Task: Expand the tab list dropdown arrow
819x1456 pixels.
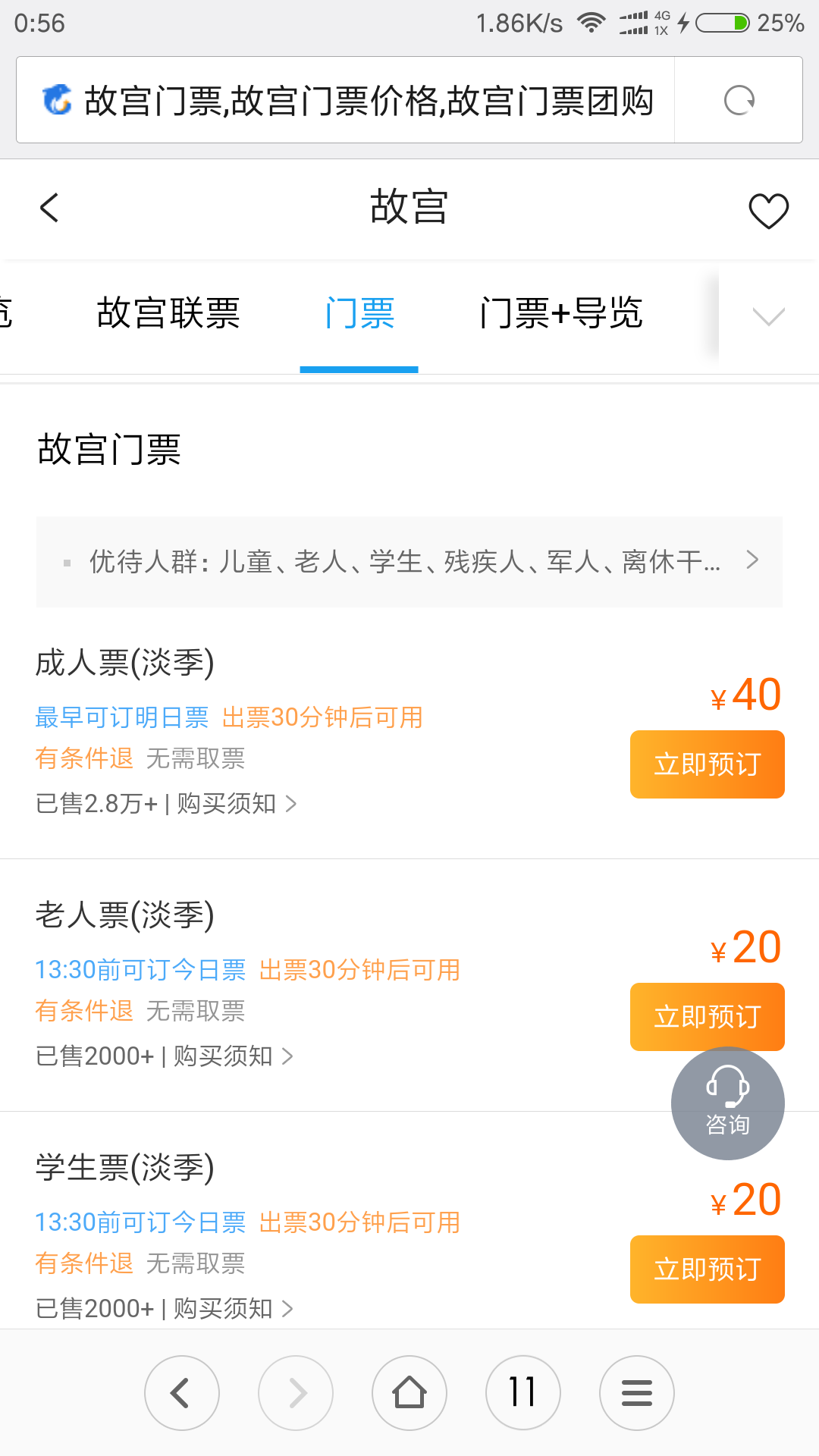Action: [x=769, y=315]
